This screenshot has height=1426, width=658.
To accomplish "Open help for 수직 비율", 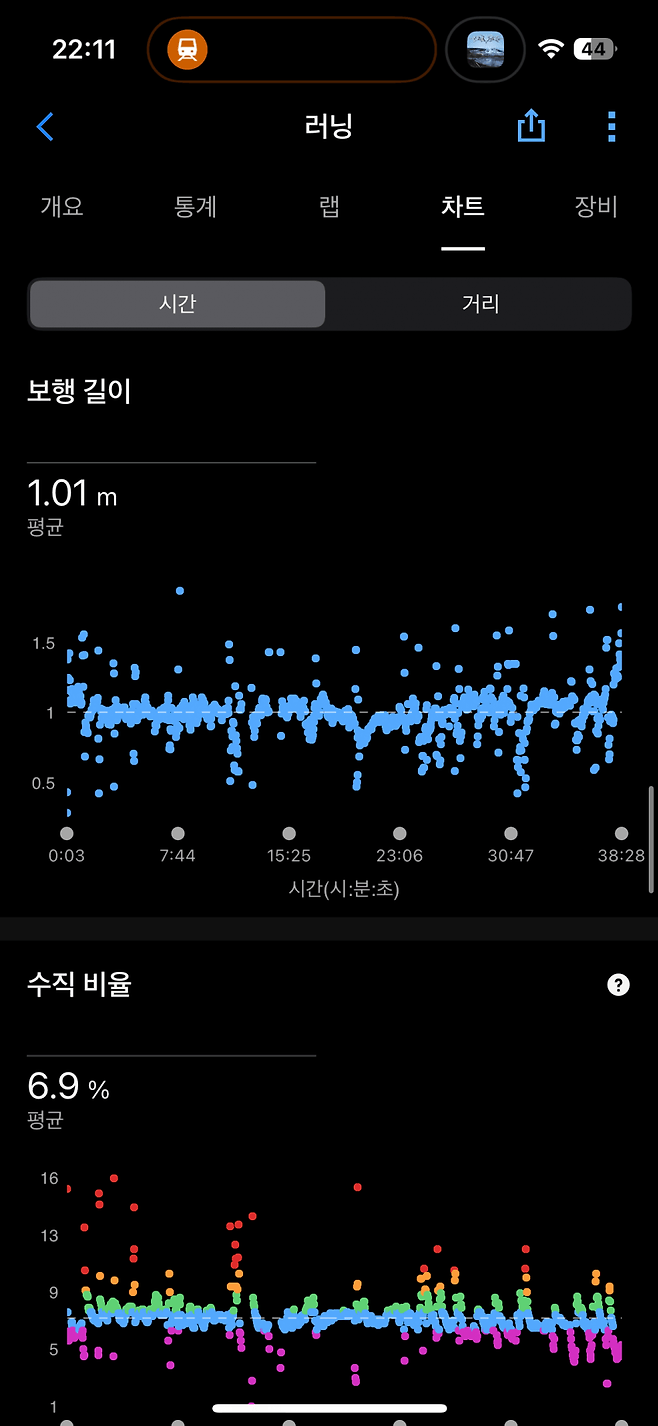I will (619, 985).
